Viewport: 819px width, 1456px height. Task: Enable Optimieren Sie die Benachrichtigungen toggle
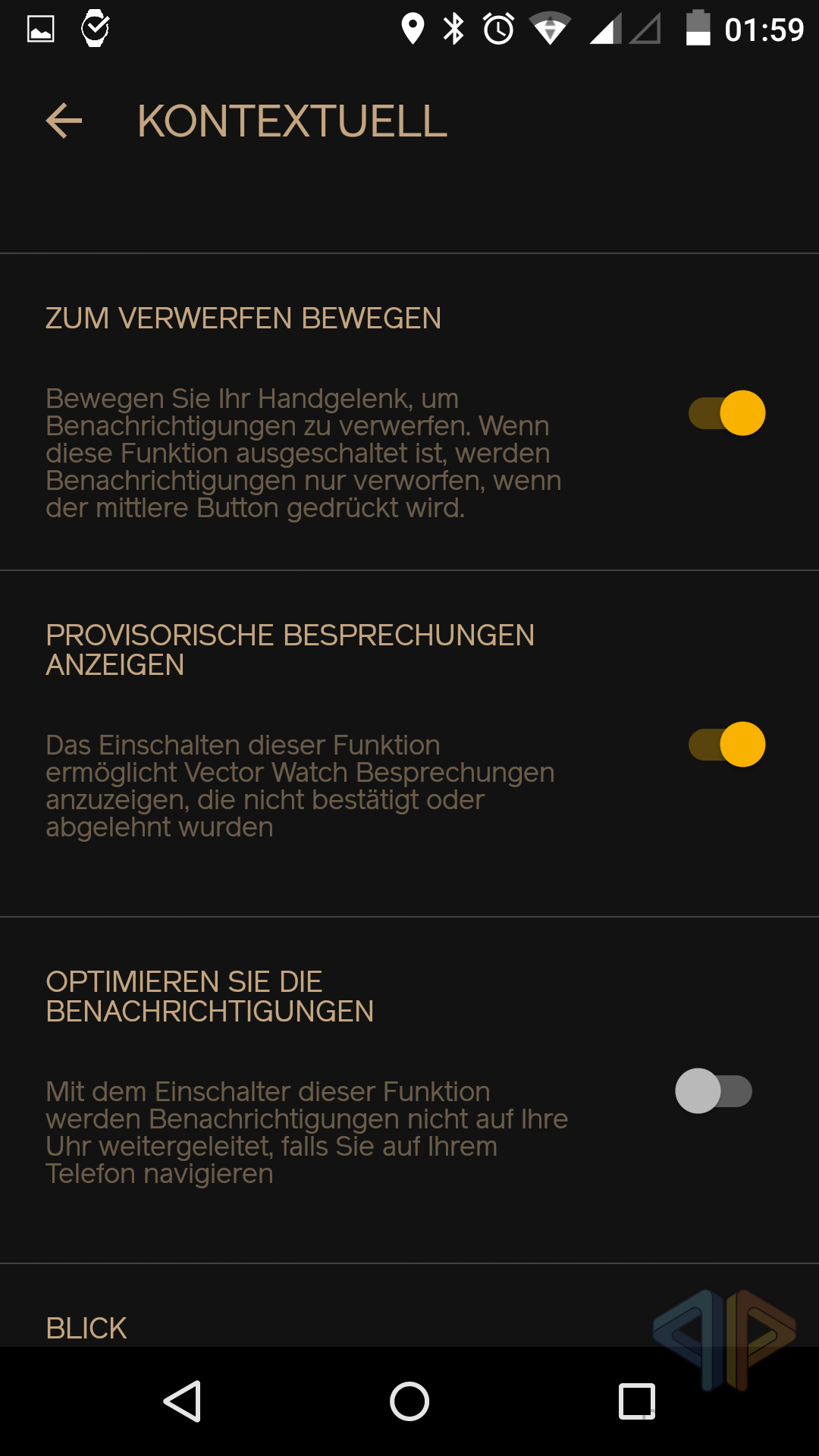(x=714, y=1091)
